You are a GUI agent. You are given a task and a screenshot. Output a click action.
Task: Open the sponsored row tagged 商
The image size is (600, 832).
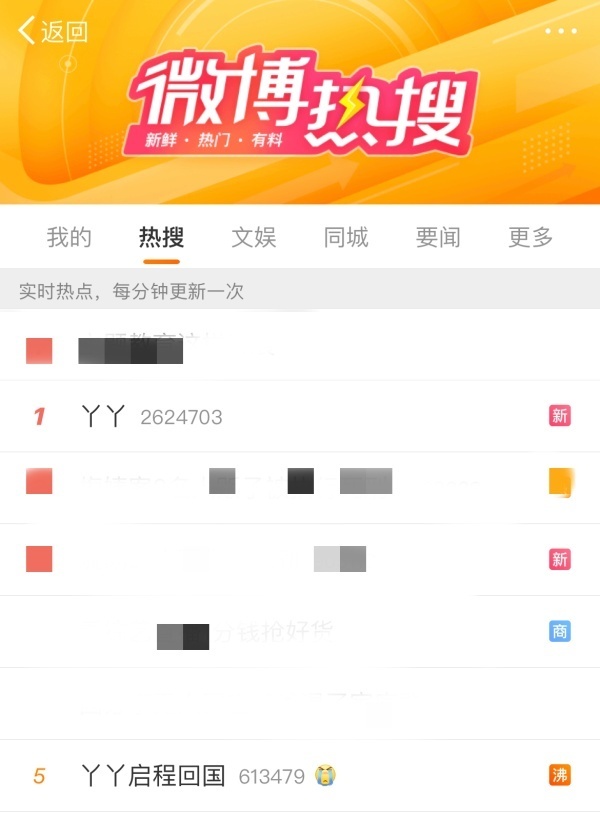[260, 632]
